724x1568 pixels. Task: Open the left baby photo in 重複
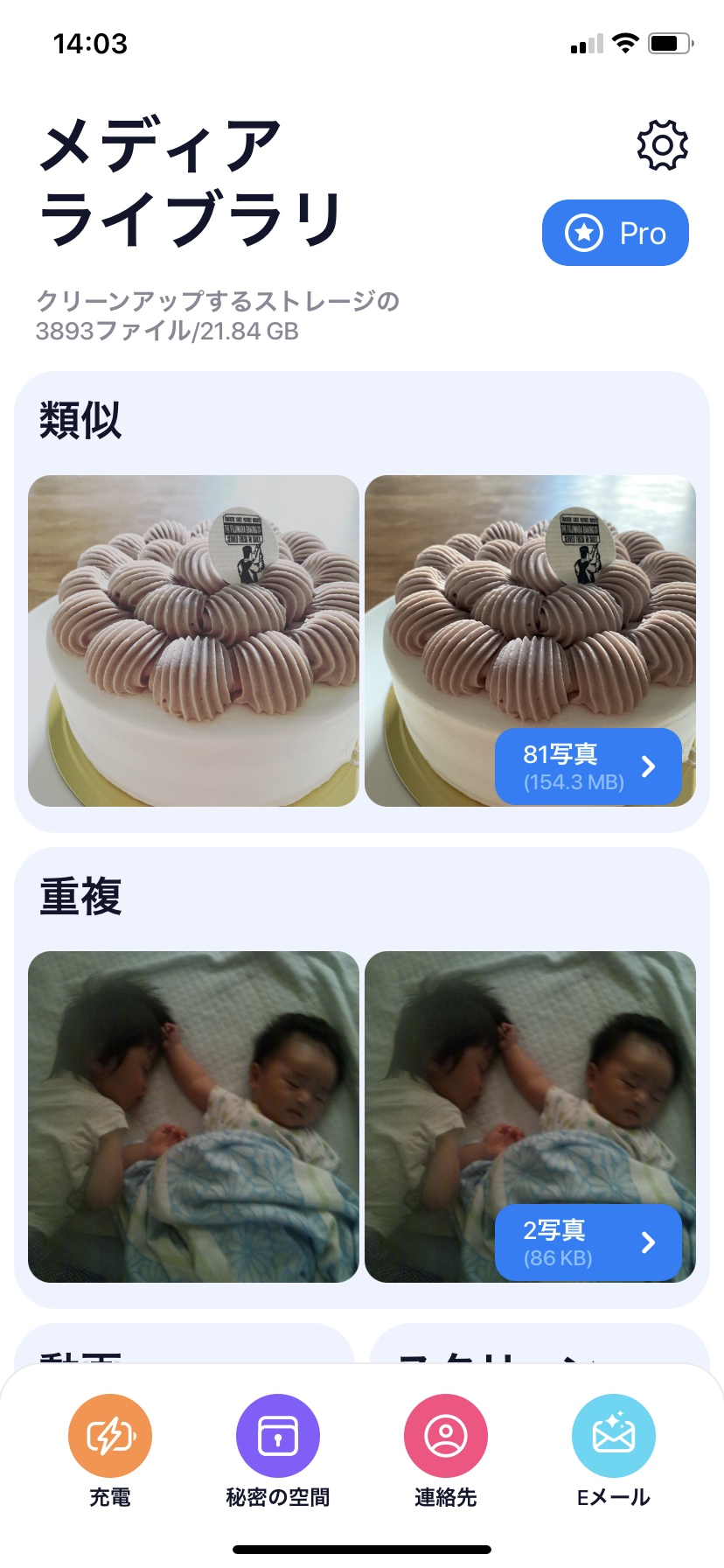tap(193, 1116)
